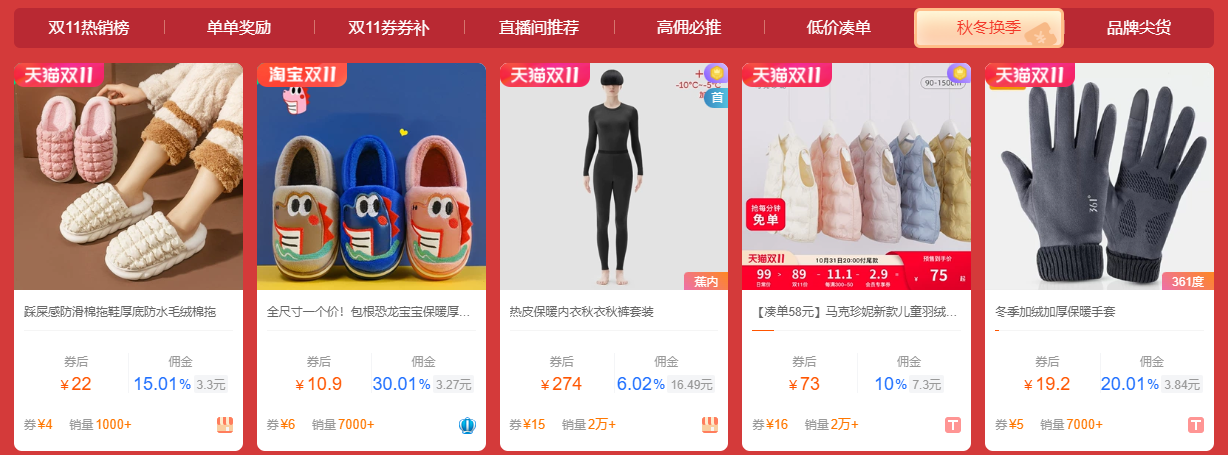View the 冬季加绒加厚保暖手套 product
The height and width of the screenshot is (455, 1228).
1099,180
